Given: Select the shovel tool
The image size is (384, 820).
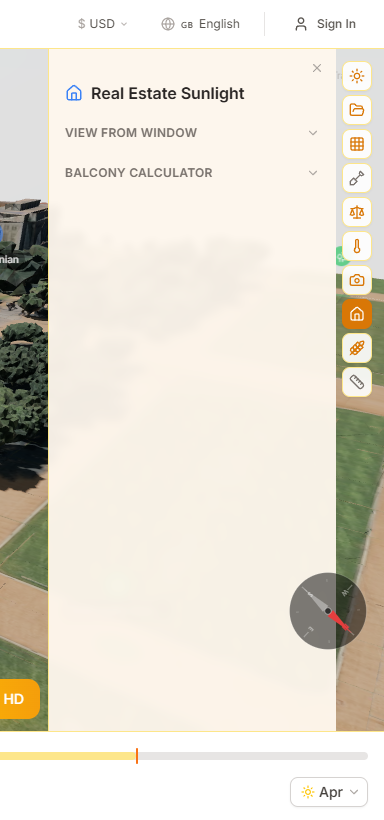Looking at the screenshot, I should 357,178.
